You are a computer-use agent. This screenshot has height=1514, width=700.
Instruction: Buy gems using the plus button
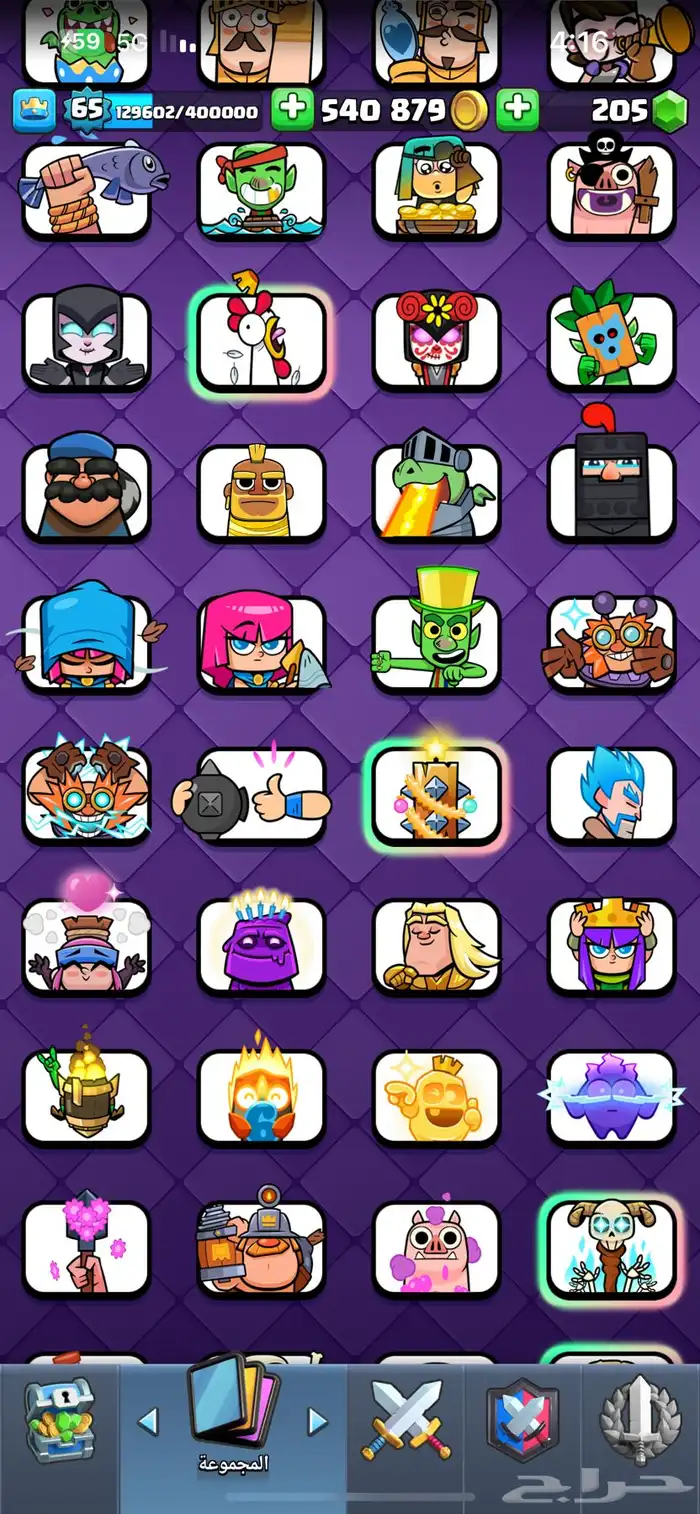pos(517,110)
